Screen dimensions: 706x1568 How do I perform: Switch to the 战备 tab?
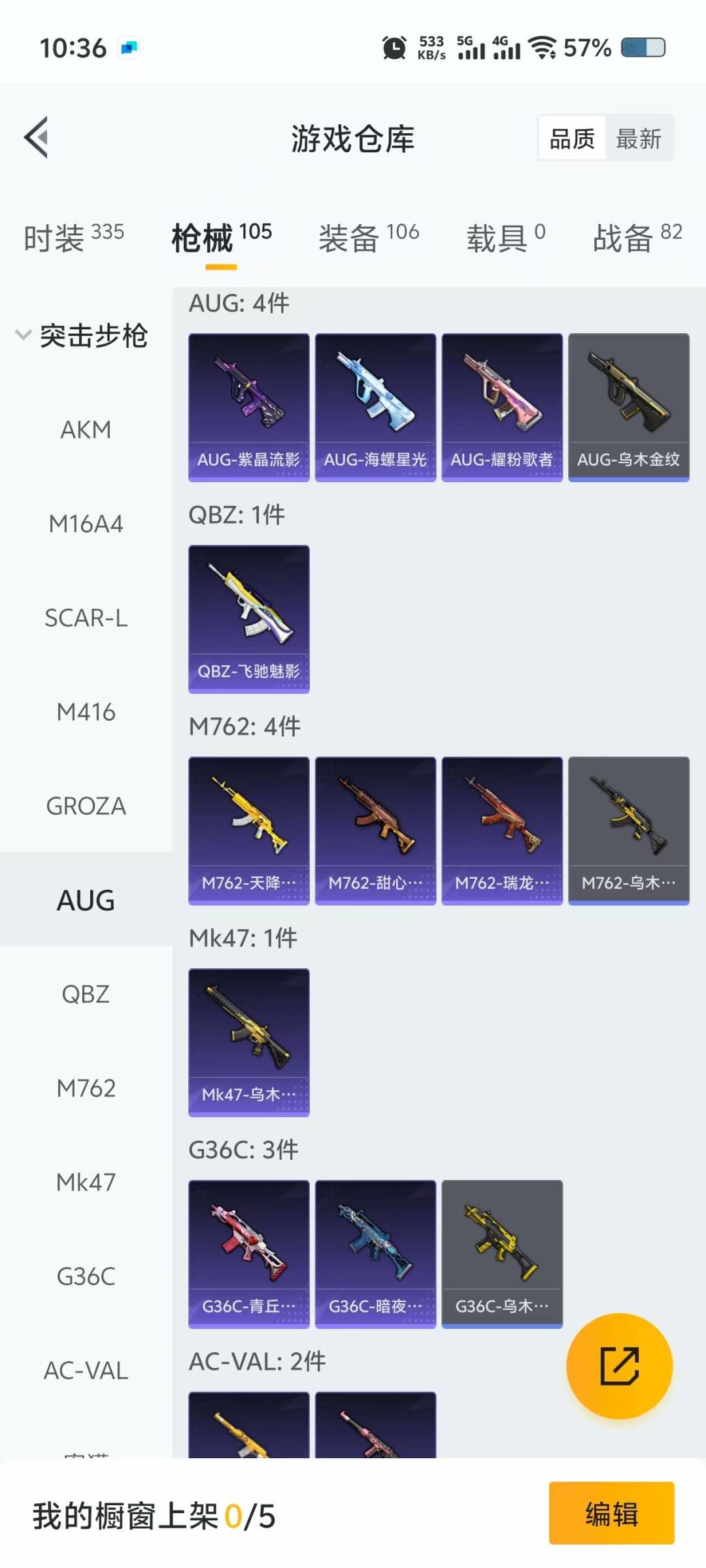coord(637,237)
